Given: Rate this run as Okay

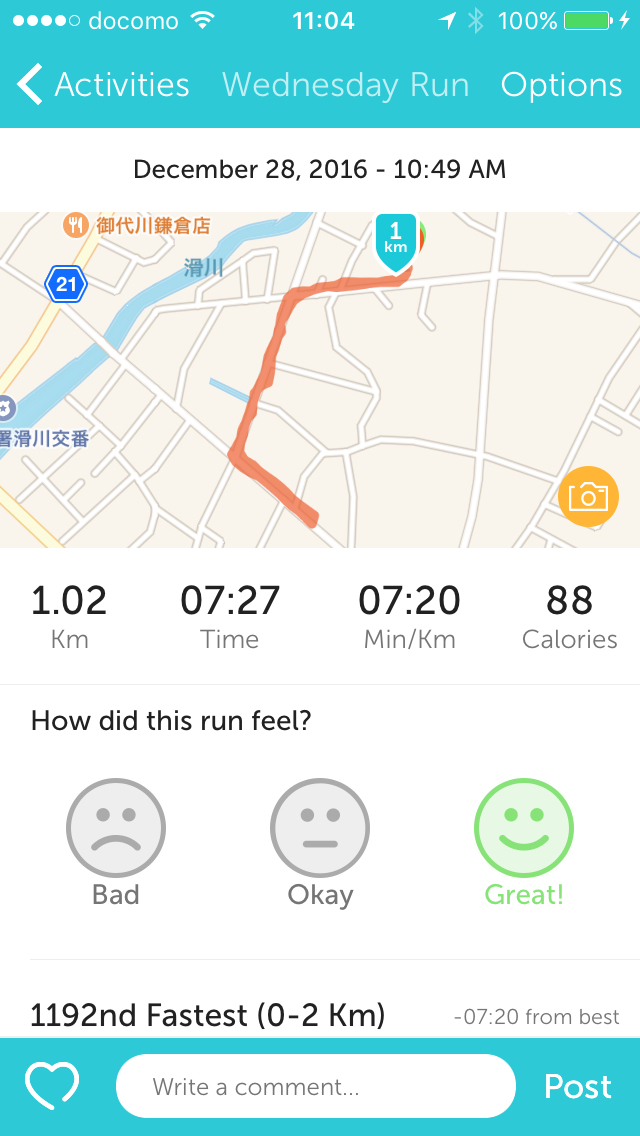Looking at the screenshot, I should [x=320, y=829].
